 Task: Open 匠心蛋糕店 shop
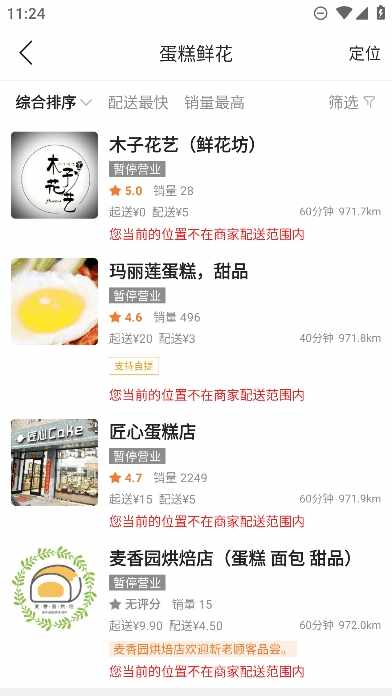click(x=196, y=473)
